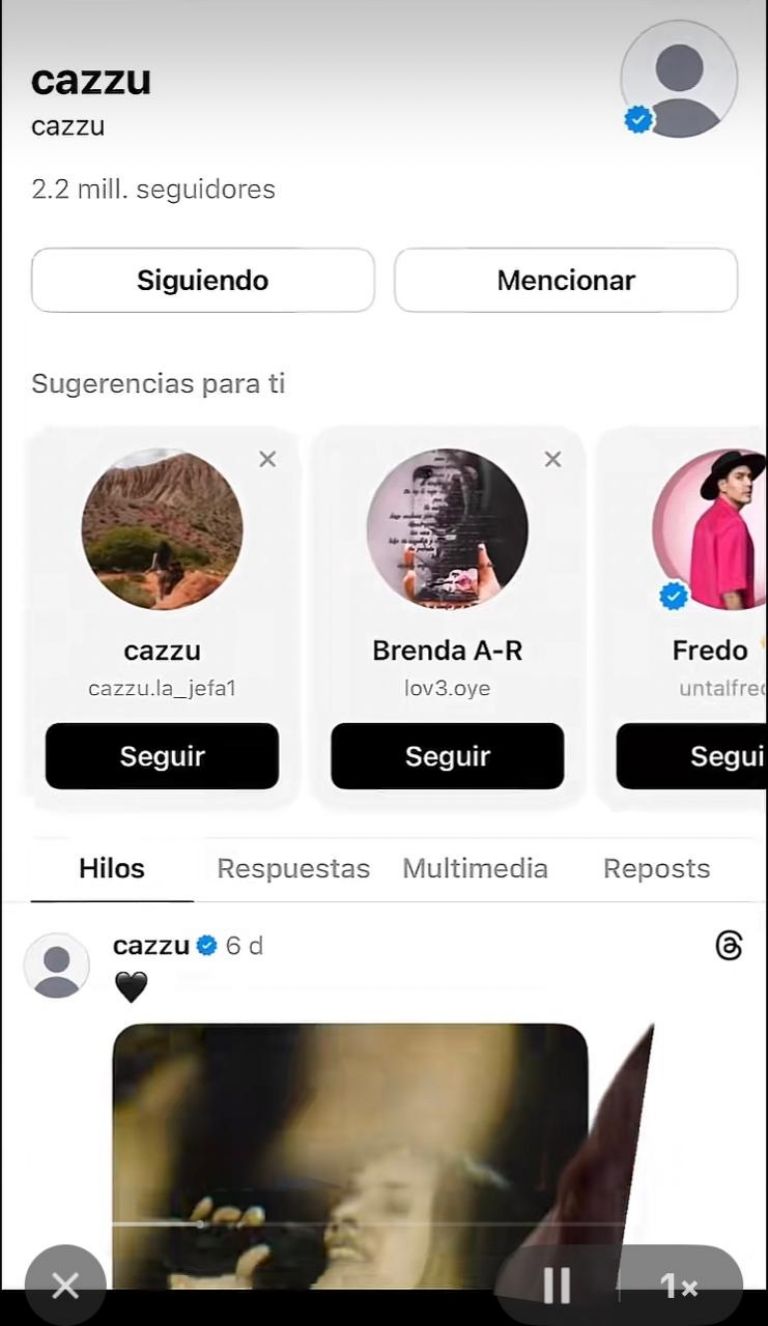Open Brenda A-R's circular profile photo

[447, 529]
